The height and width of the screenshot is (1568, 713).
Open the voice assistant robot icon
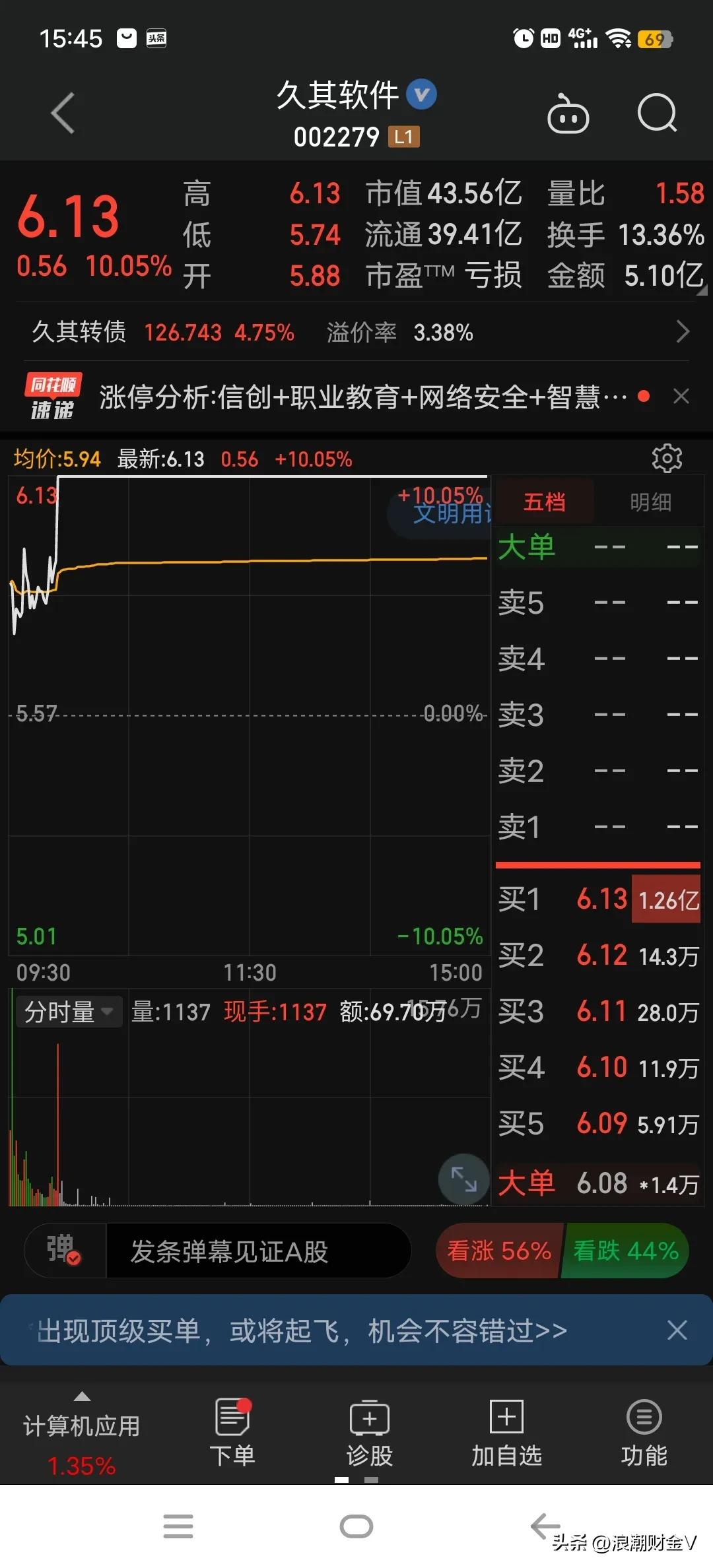(568, 114)
